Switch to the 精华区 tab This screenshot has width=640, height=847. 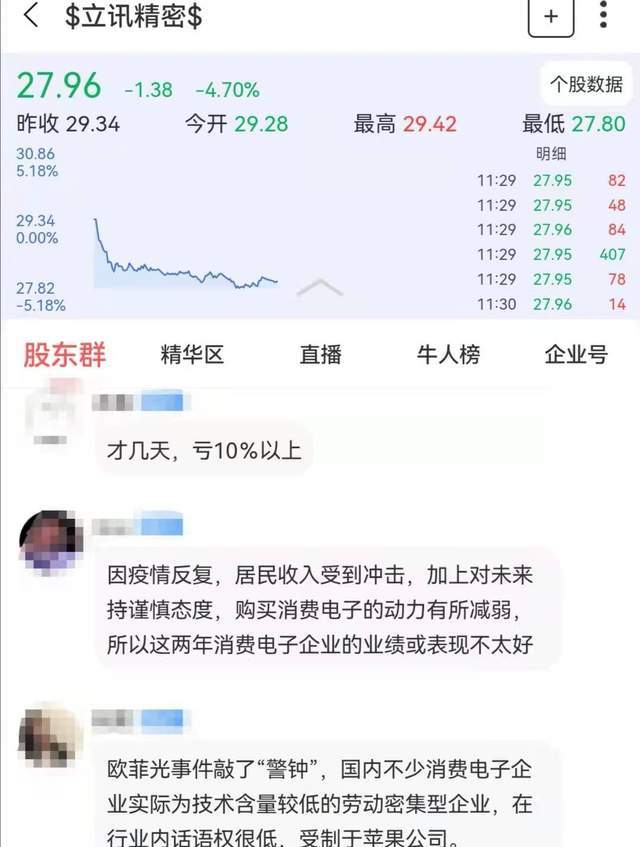(x=192, y=355)
